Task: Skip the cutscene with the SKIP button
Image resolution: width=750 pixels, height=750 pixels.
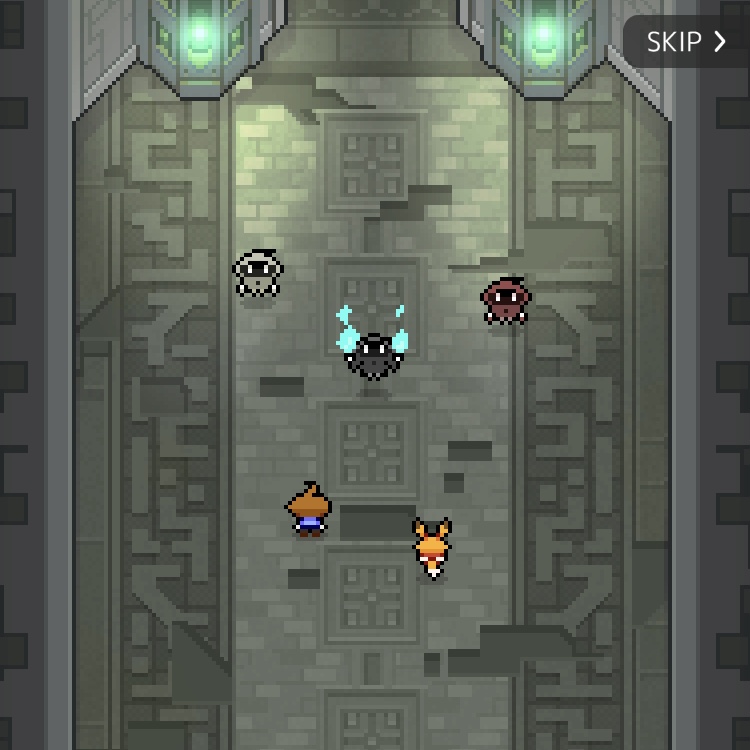Action: point(686,42)
